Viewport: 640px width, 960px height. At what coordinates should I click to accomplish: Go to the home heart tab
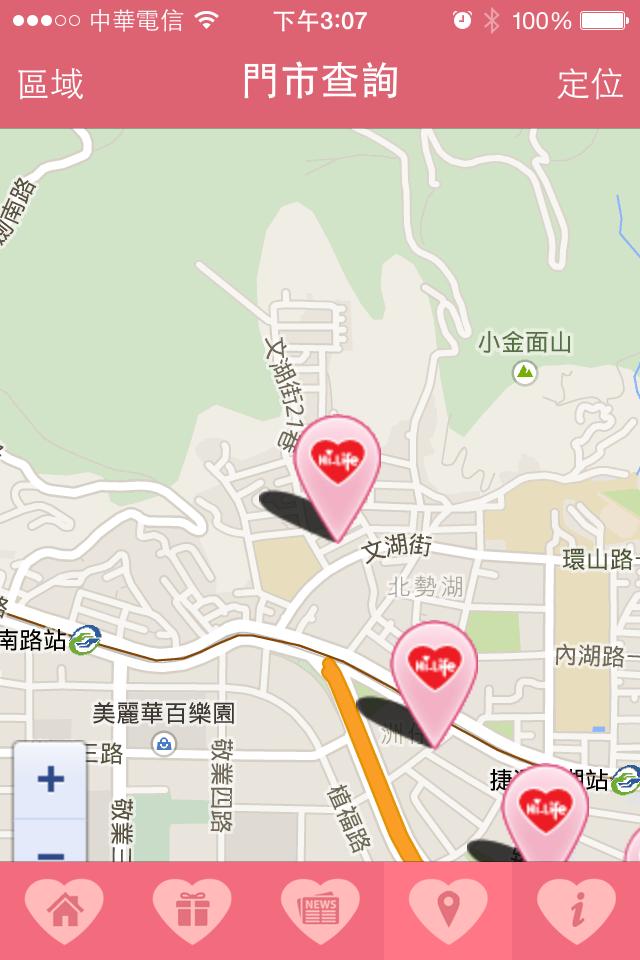click(64, 911)
